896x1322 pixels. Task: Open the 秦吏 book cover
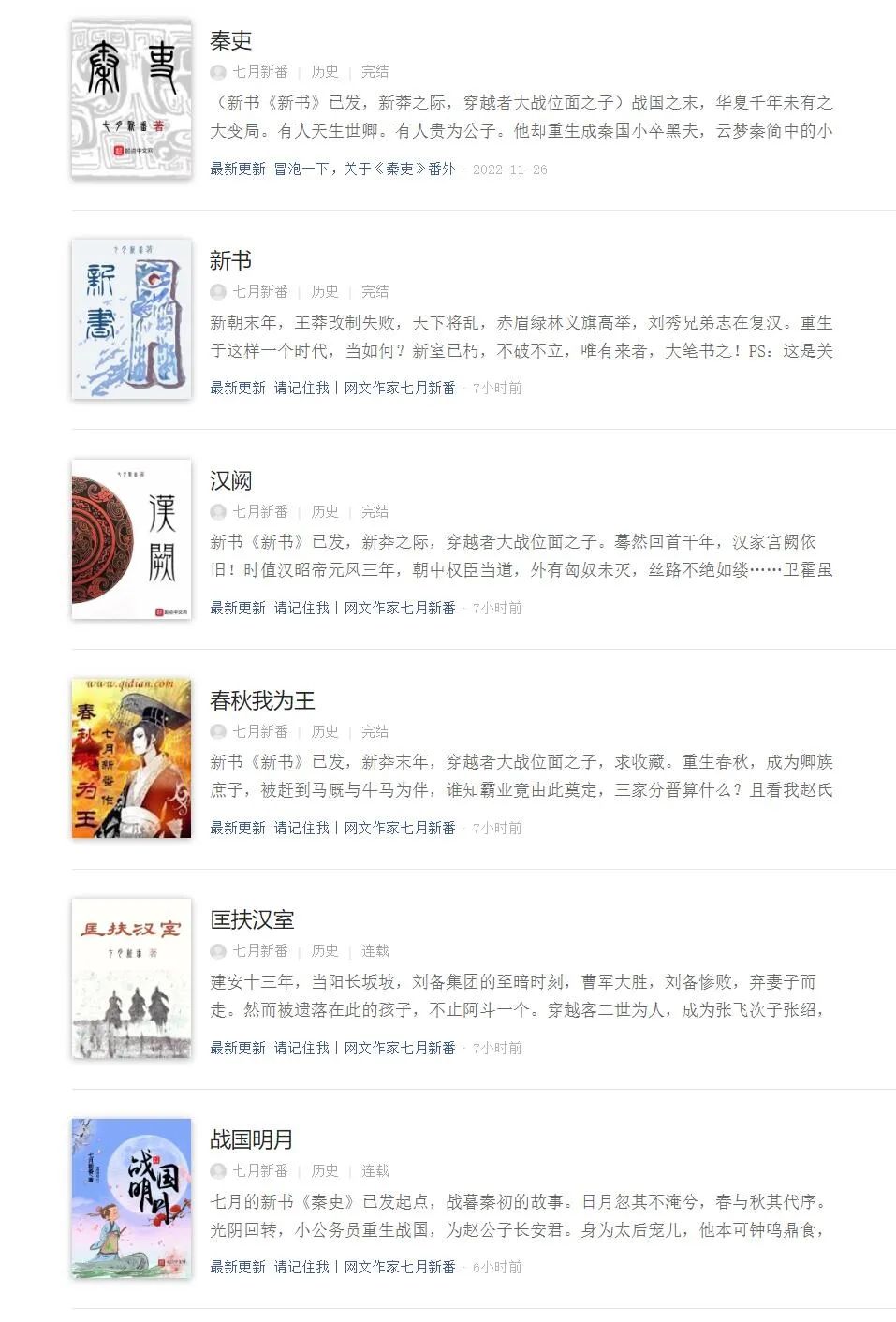click(x=131, y=99)
